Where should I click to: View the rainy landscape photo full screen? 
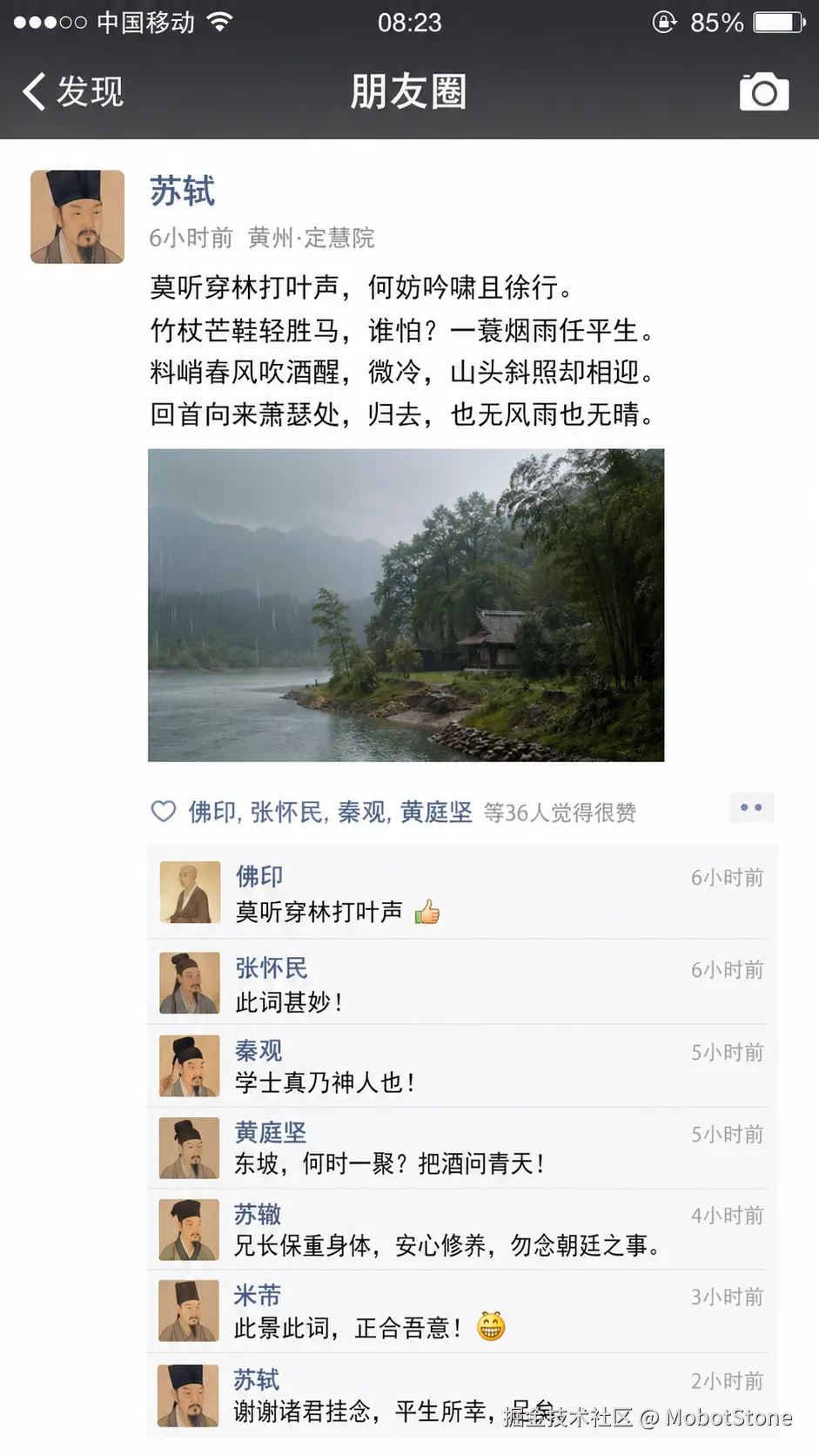click(406, 605)
